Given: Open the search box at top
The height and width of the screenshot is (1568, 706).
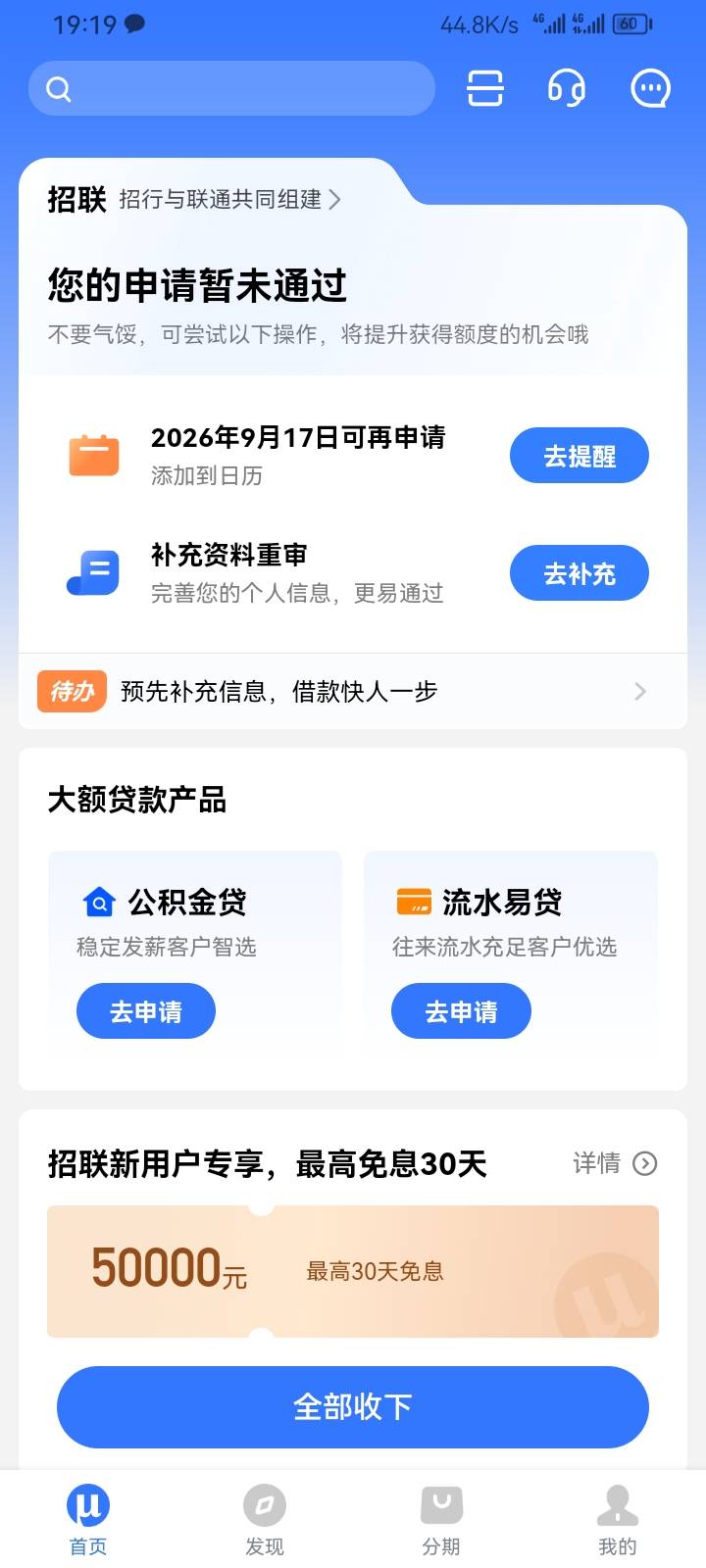Looking at the screenshot, I should point(231,88).
